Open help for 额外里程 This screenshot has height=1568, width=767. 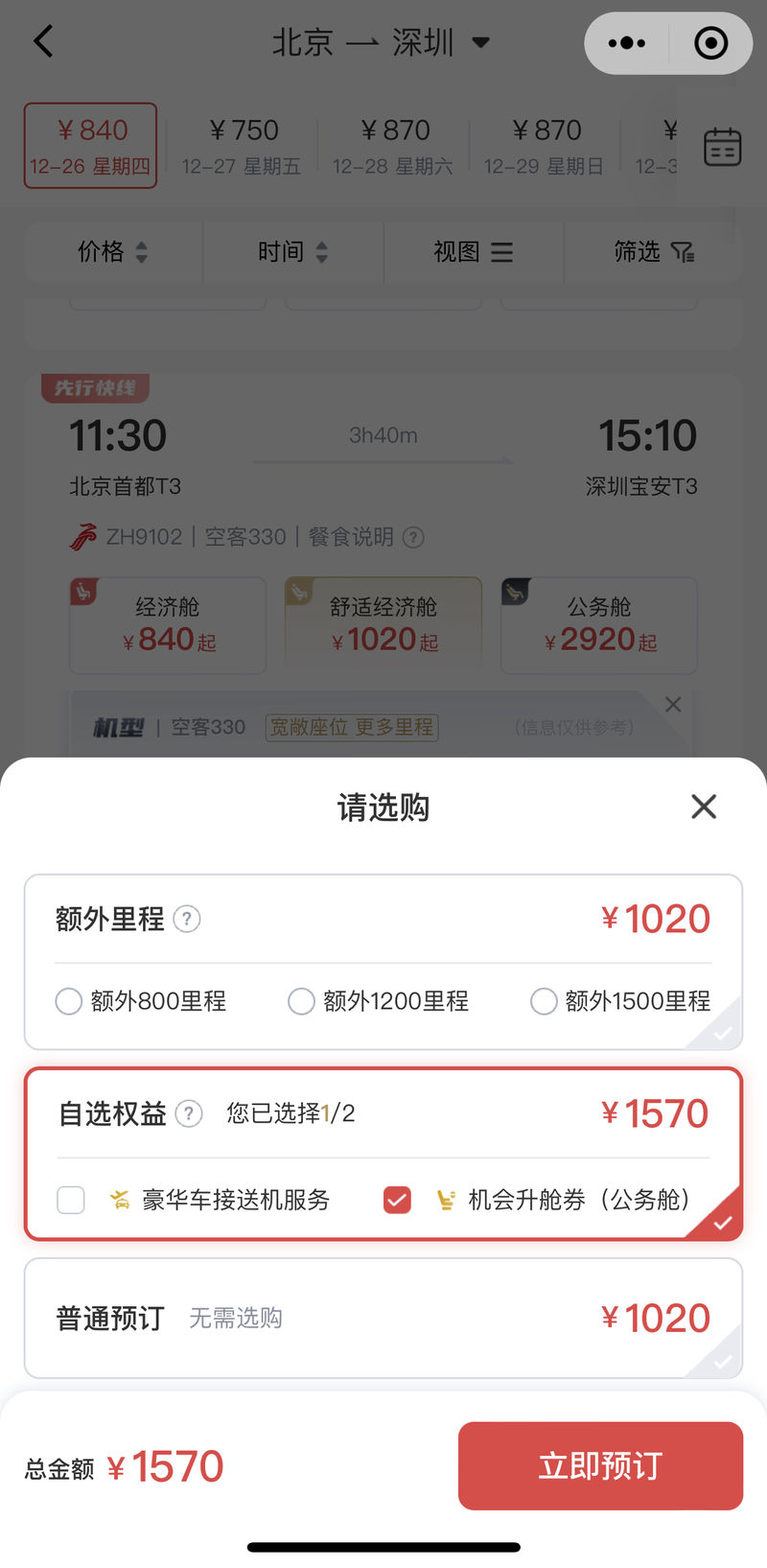187,920
